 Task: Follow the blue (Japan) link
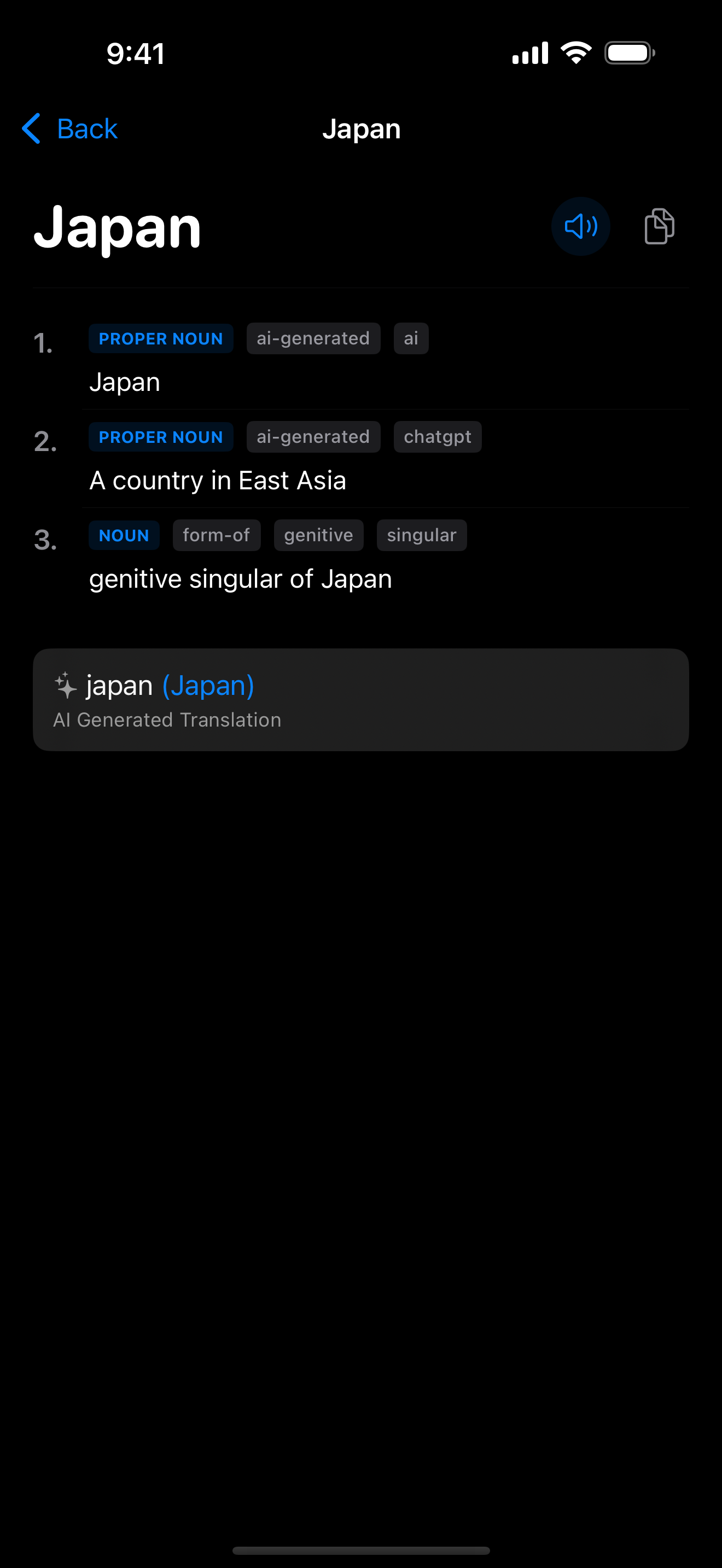point(208,686)
